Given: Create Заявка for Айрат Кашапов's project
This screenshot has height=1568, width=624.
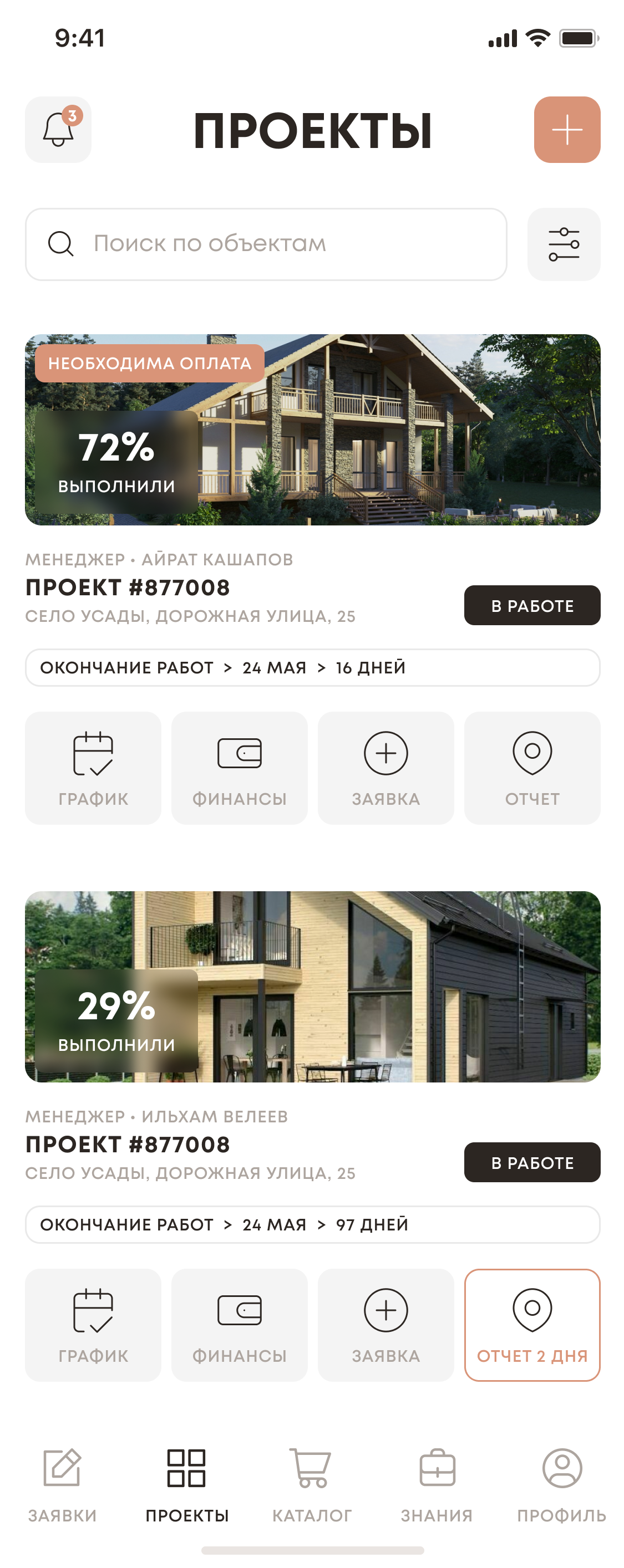Looking at the screenshot, I should [385, 768].
